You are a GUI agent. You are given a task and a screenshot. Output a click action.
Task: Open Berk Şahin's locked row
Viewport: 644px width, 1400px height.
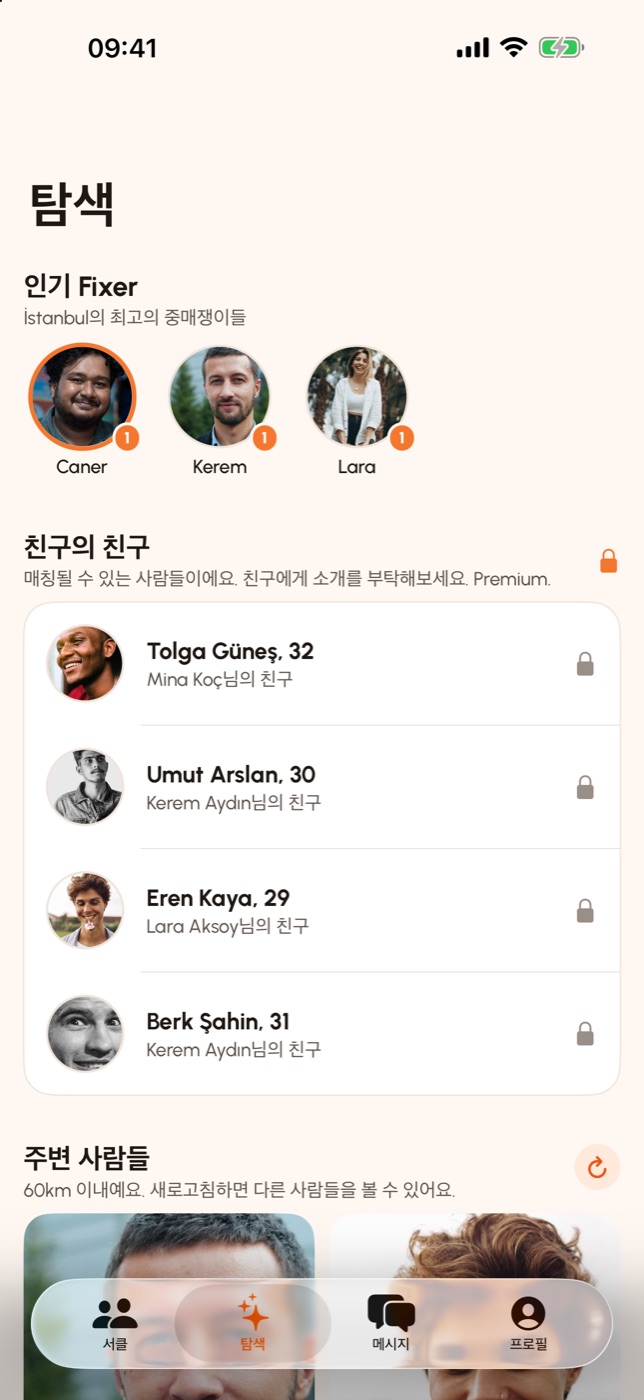322,1033
